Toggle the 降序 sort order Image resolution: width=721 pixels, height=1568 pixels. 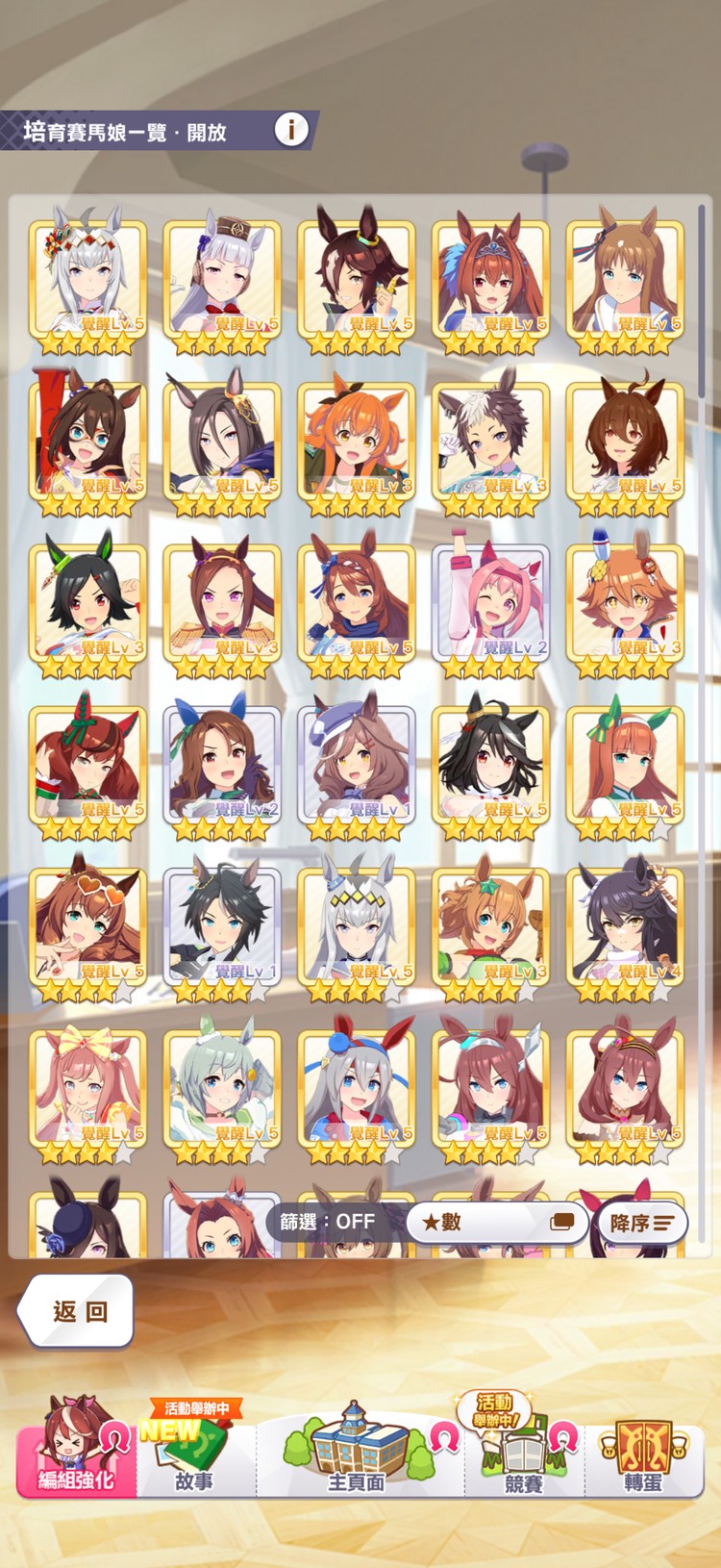point(641,1223)
